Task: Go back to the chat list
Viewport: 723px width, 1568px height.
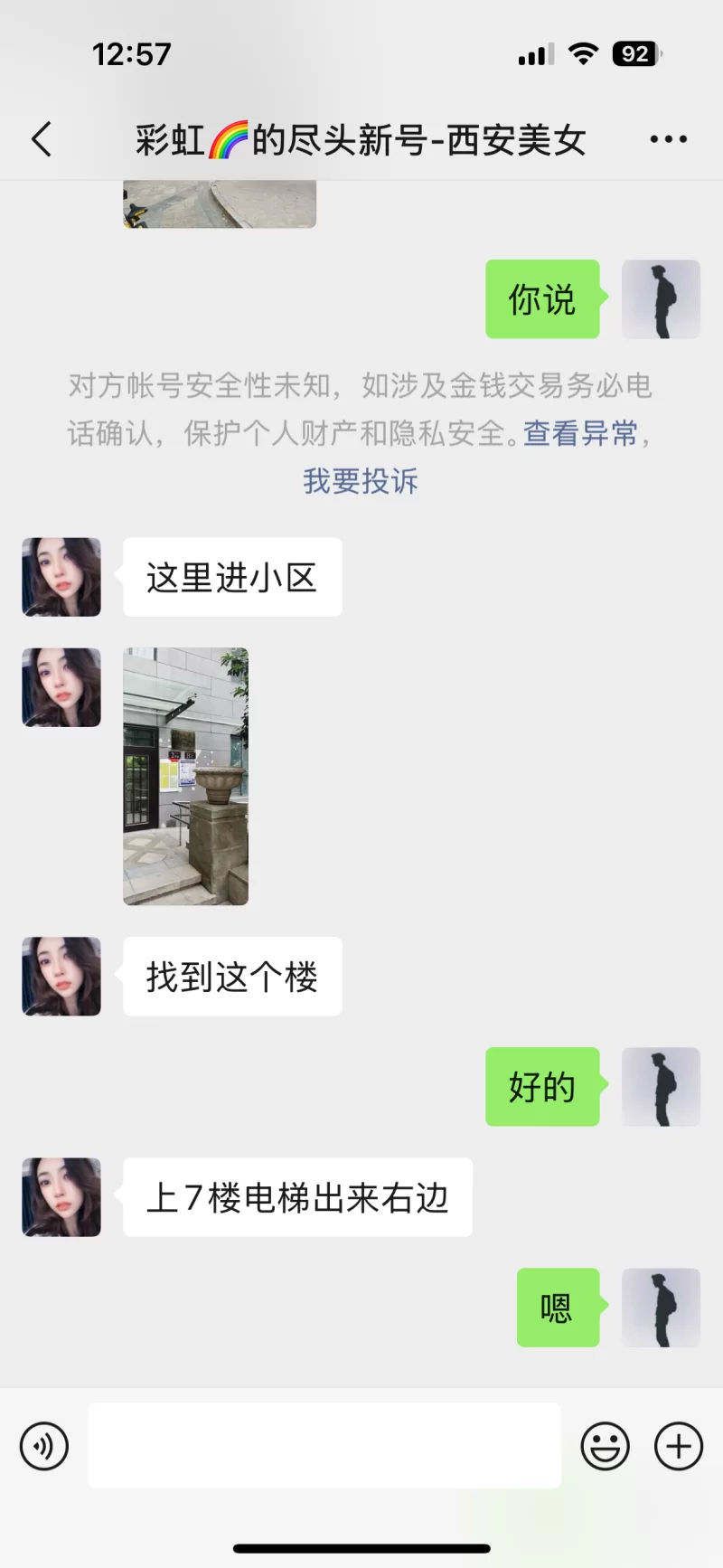Action: click(42, 139)
